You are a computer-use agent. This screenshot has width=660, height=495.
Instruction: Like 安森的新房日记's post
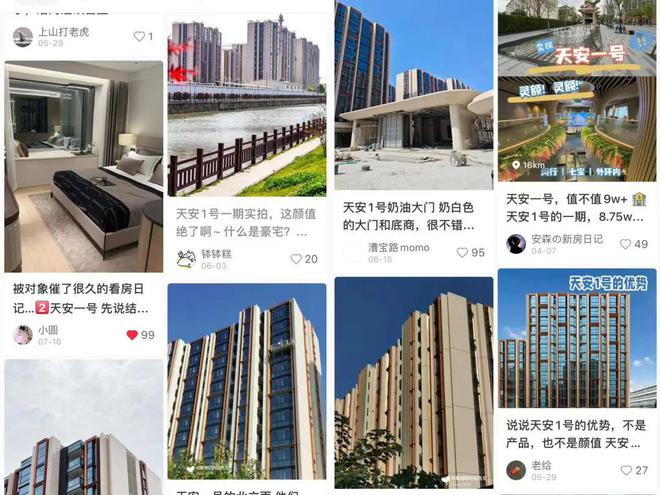625,244
